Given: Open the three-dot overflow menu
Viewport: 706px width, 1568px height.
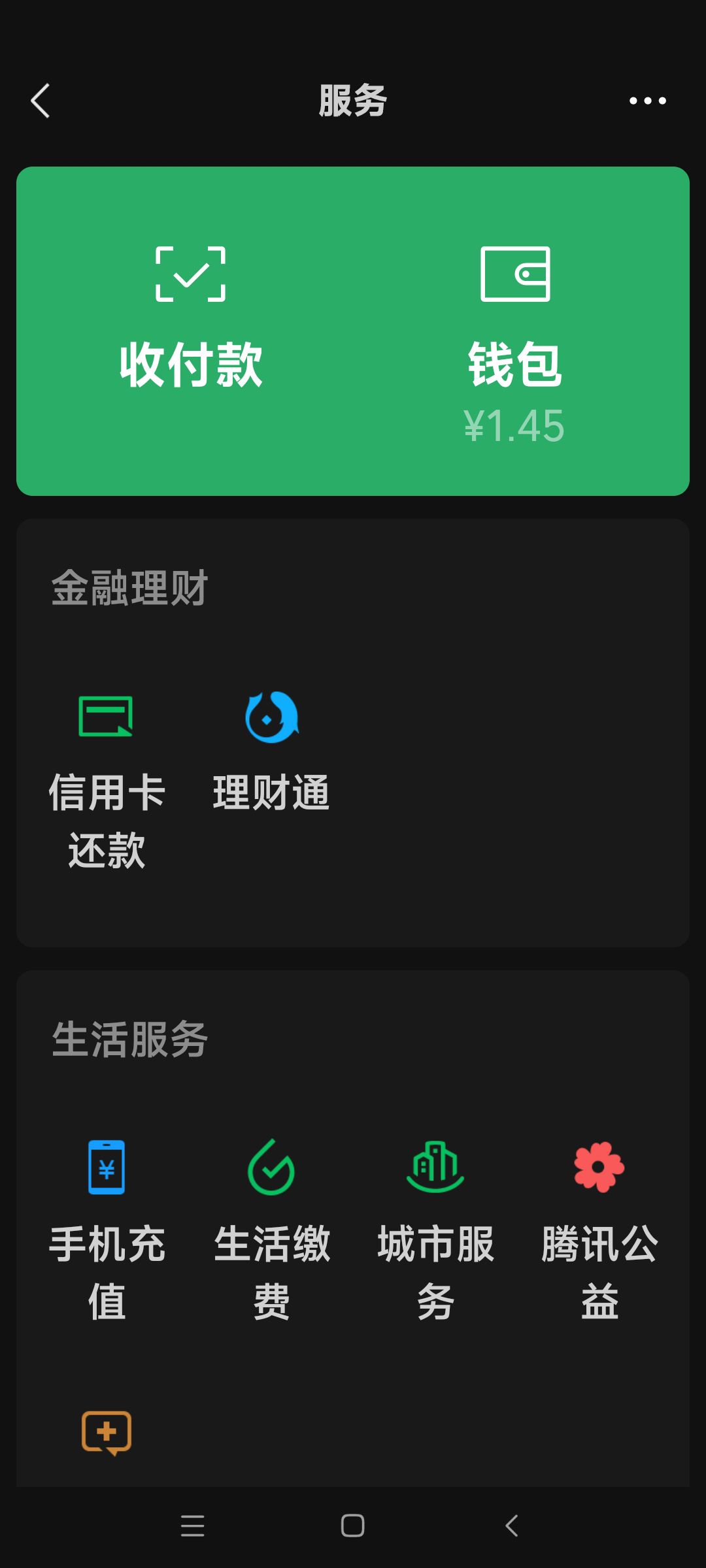Looking at the screenshot, I should (x=647, y=101).
